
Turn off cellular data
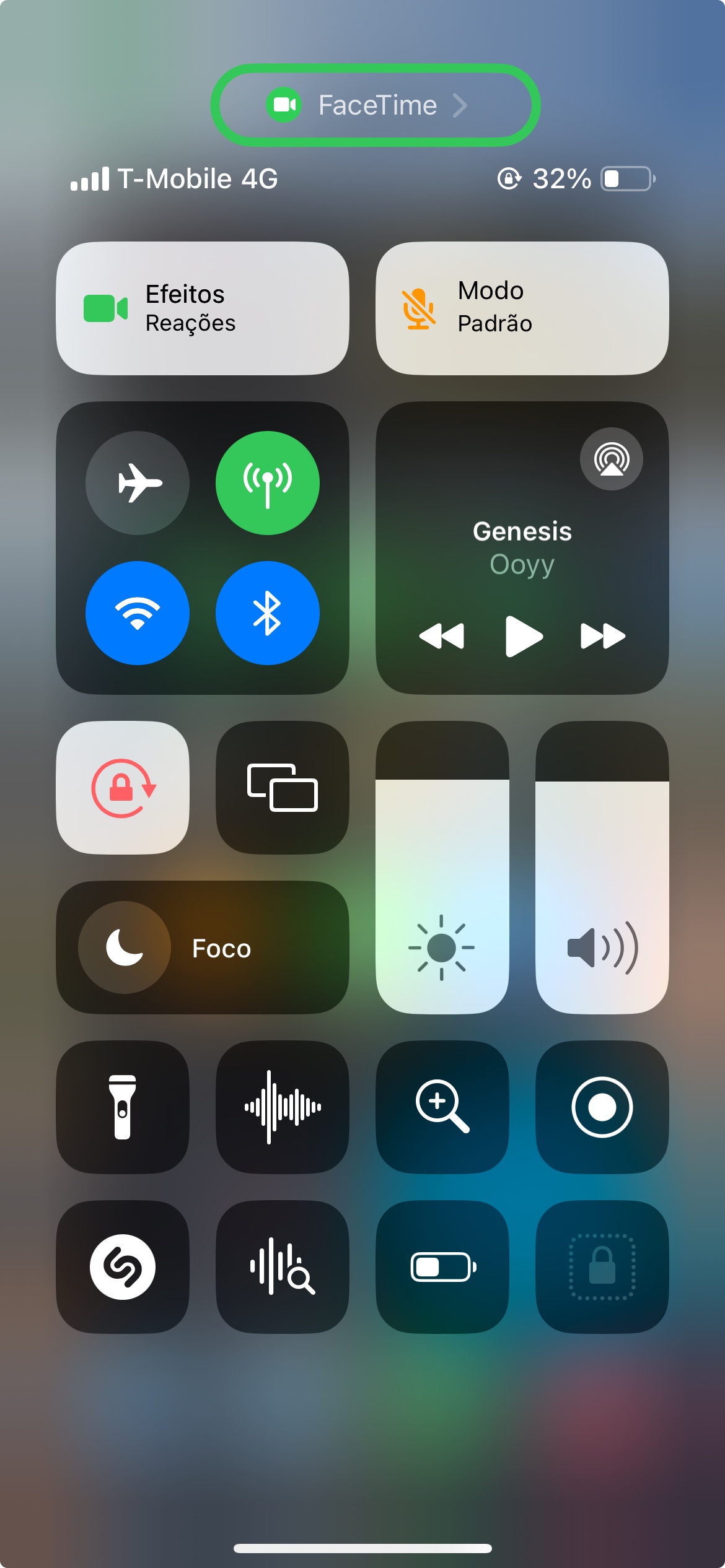coord(267,483)
